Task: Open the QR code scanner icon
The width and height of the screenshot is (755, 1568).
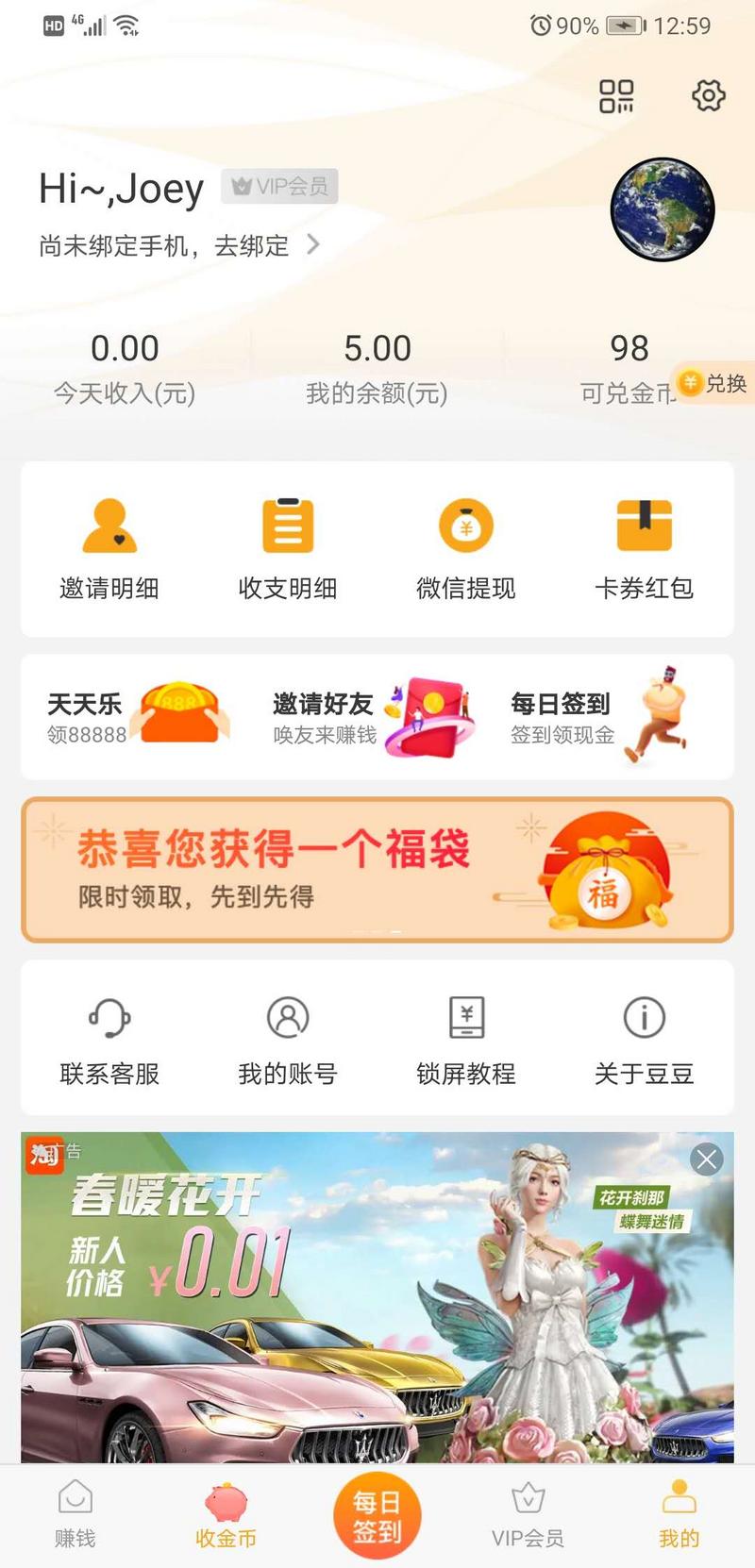Action: (x=618, y=95)
